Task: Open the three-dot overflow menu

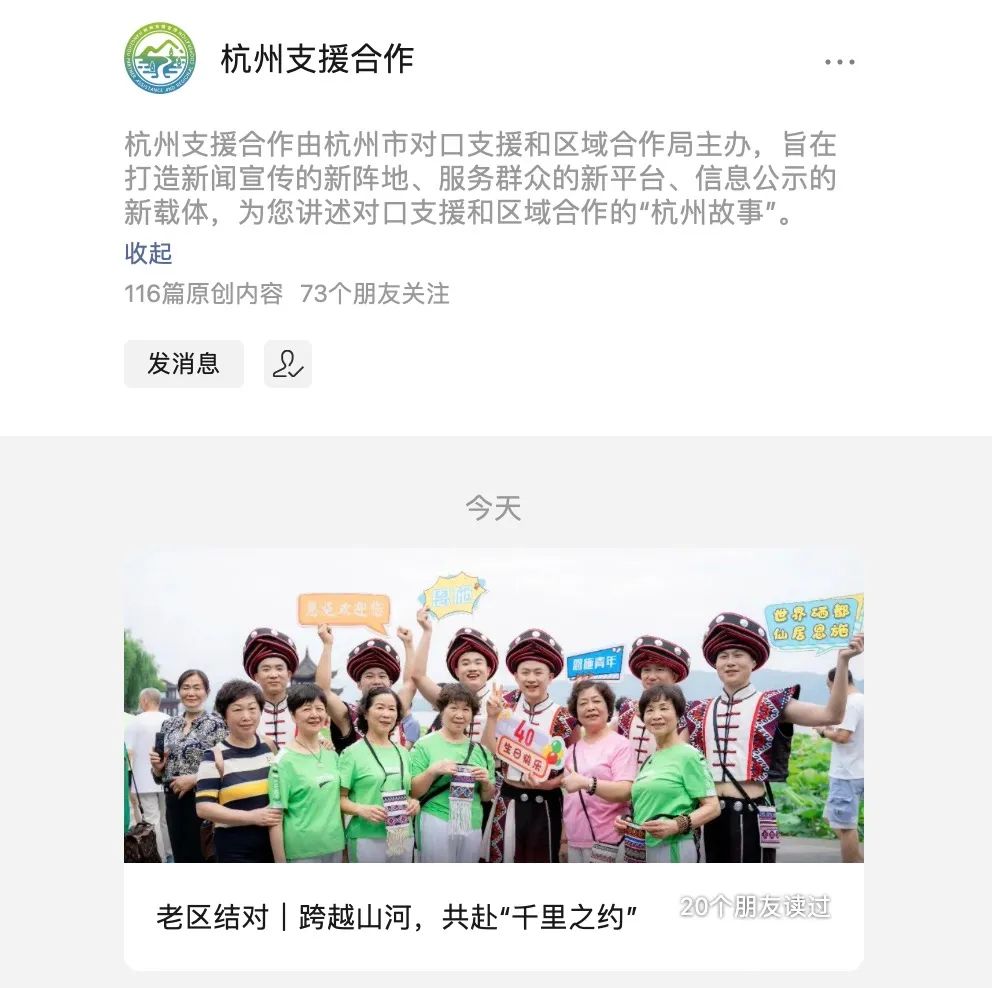Action: [x=839, y=62]
